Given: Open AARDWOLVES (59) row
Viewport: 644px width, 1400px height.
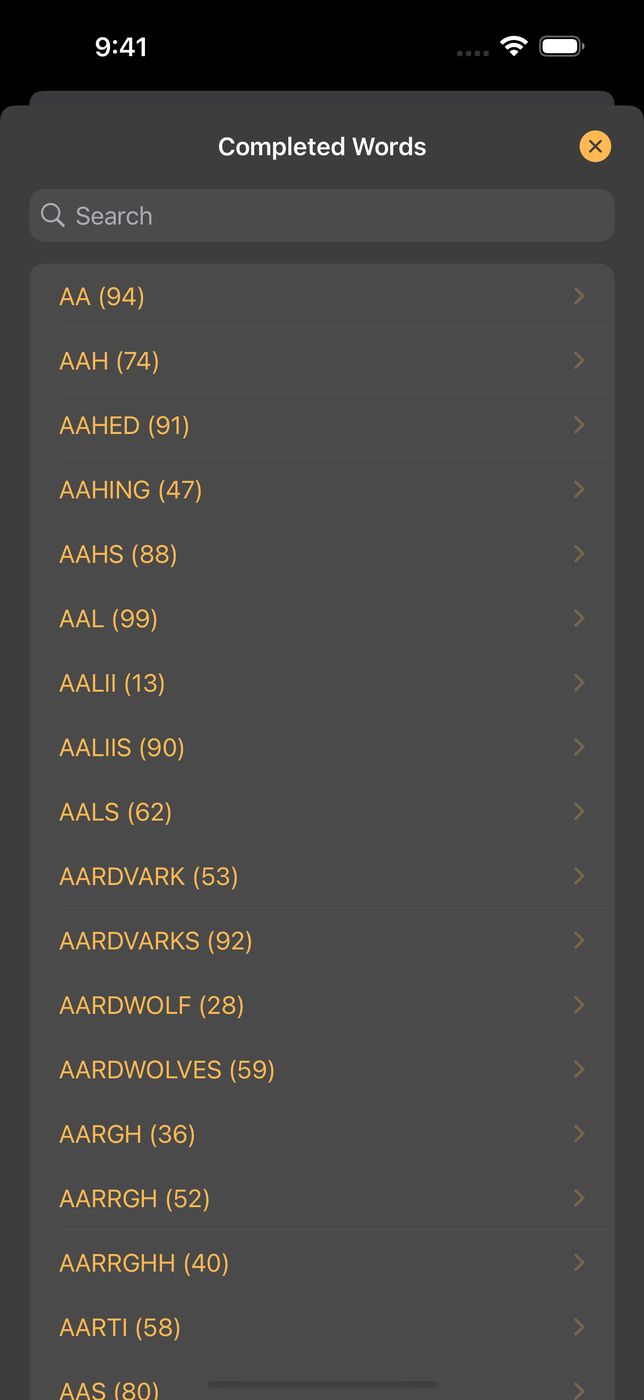Looking at the screenshot, I should click(322, 1070).
